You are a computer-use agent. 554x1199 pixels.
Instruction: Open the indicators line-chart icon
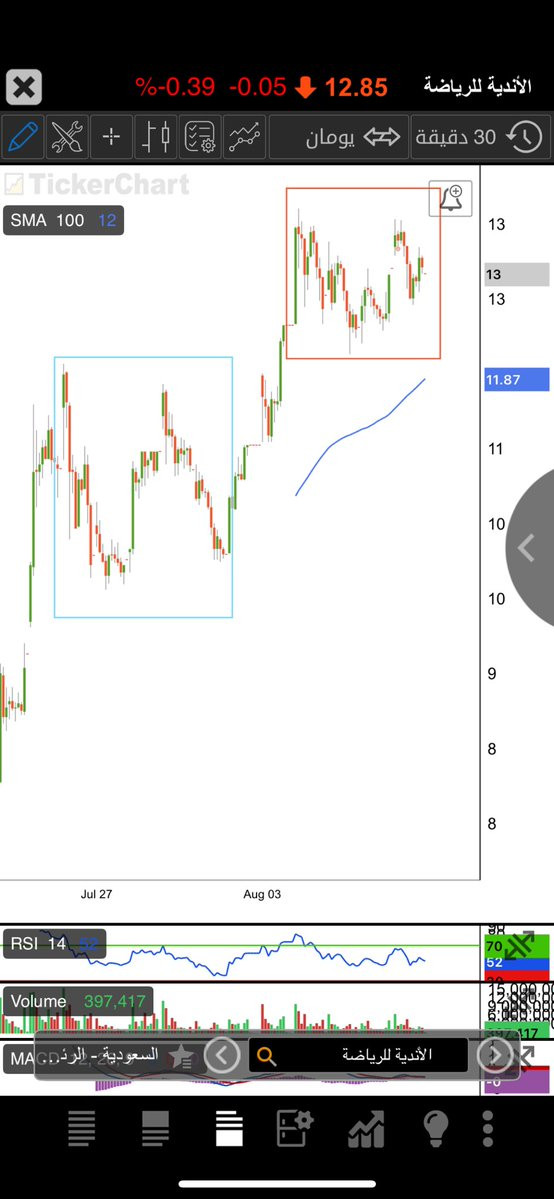coord(245,138)
